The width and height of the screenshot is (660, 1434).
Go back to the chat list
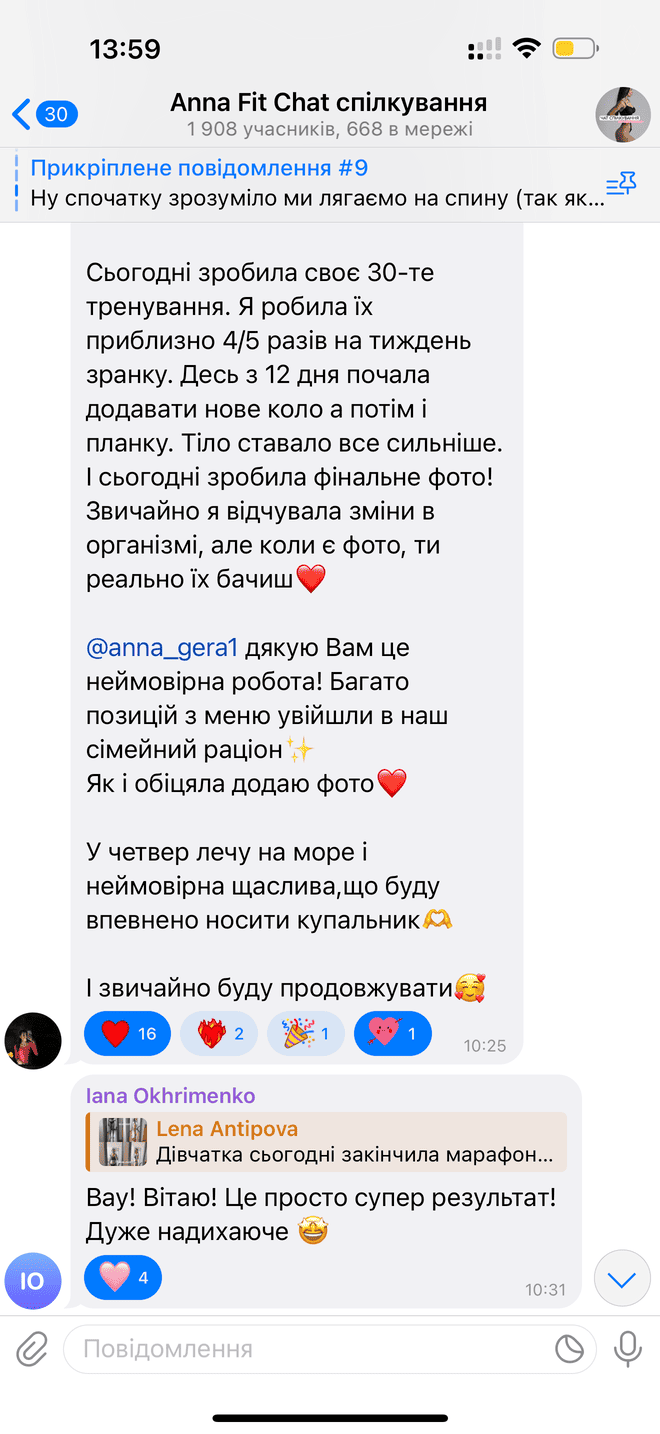coord(42,114)
